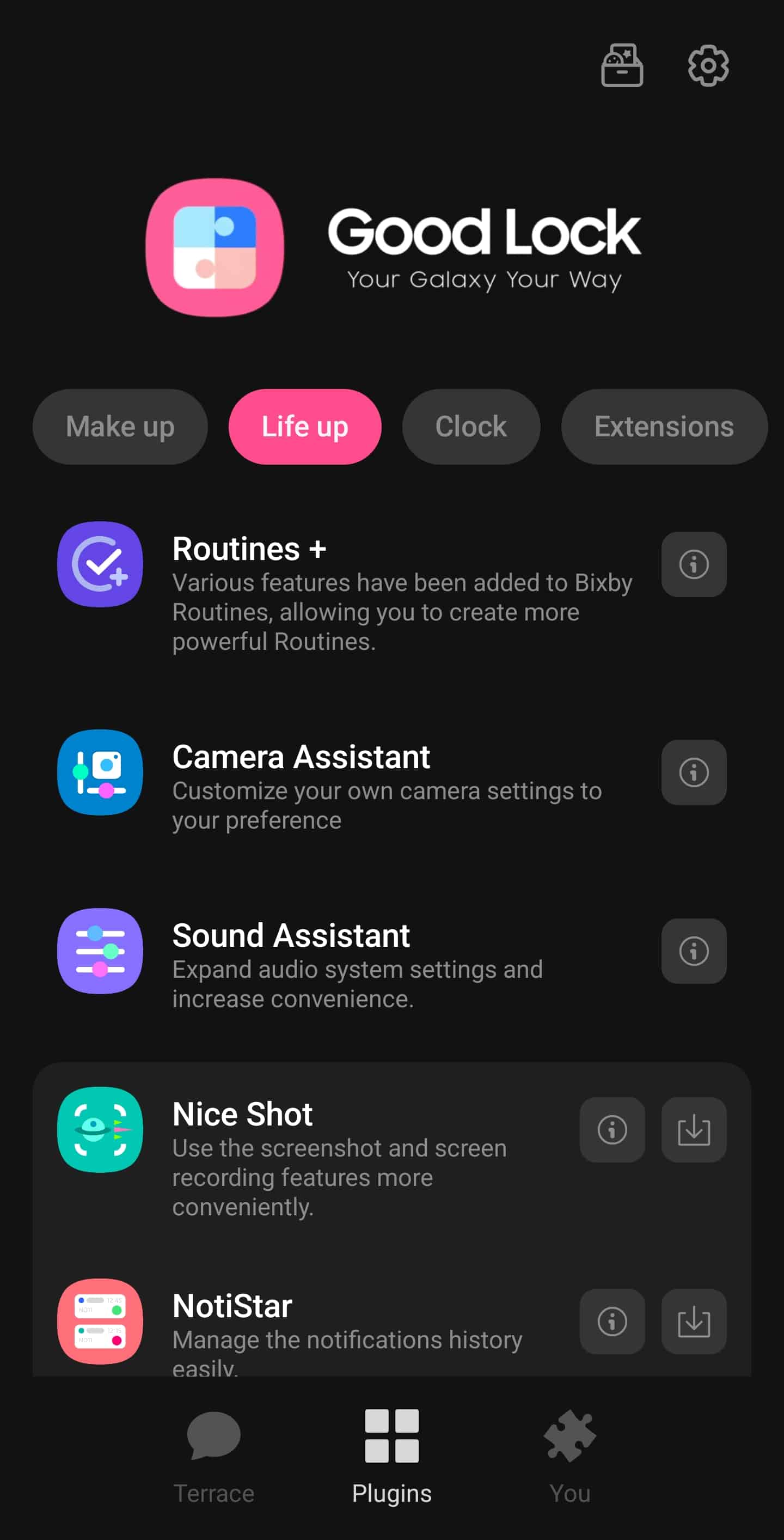
Task: Download the NotiStar plugin
Action: (694, 1321)
